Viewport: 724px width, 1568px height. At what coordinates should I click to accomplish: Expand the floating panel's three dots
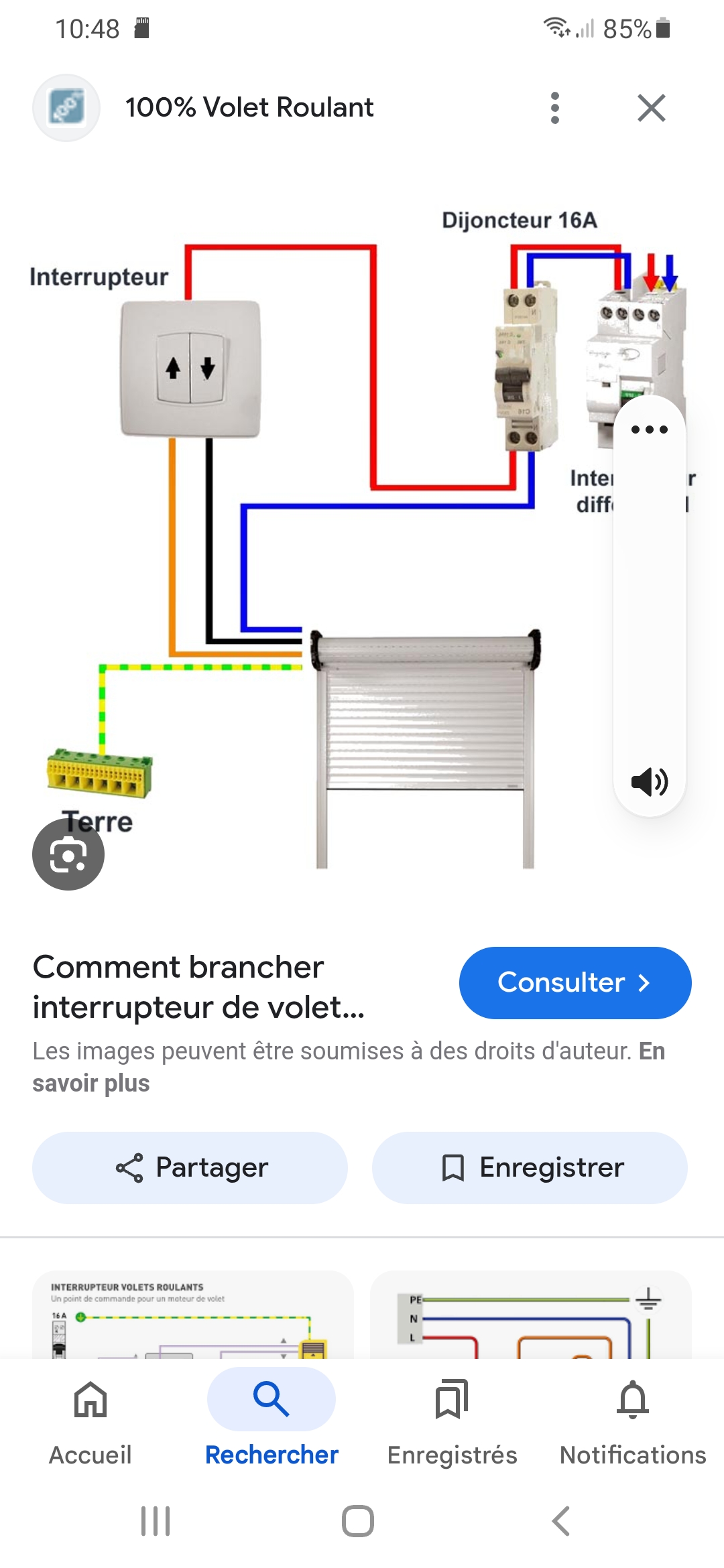pos(649,430)
